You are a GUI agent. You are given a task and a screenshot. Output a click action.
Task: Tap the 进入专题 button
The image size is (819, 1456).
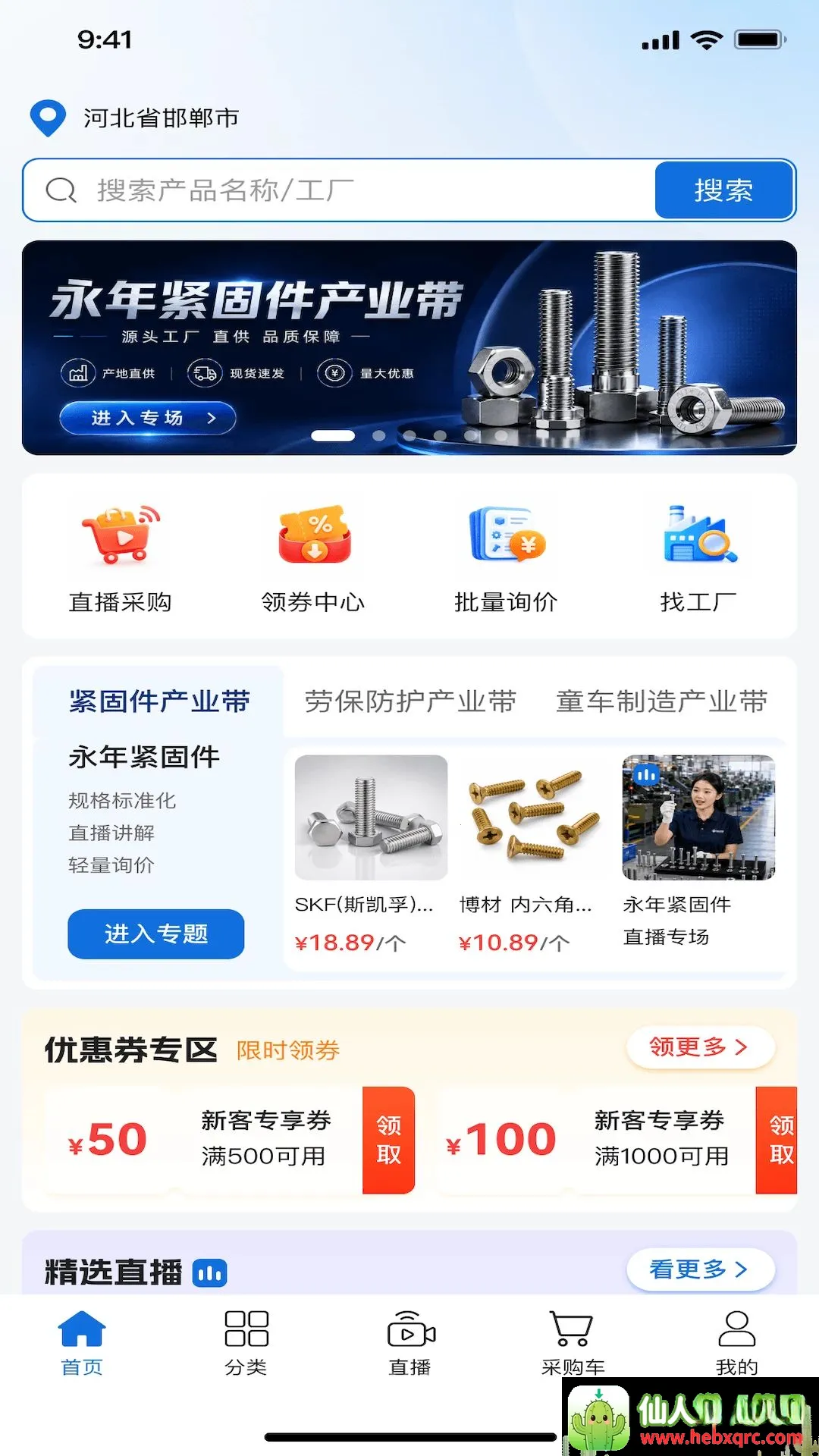tap(156, 934)
